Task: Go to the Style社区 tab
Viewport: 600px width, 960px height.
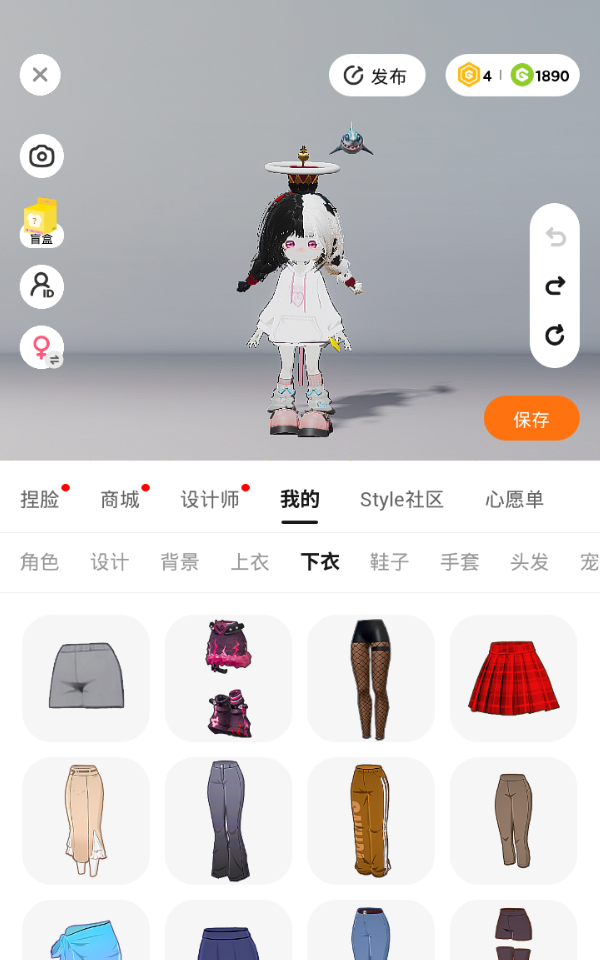Action: pos(402,500)
